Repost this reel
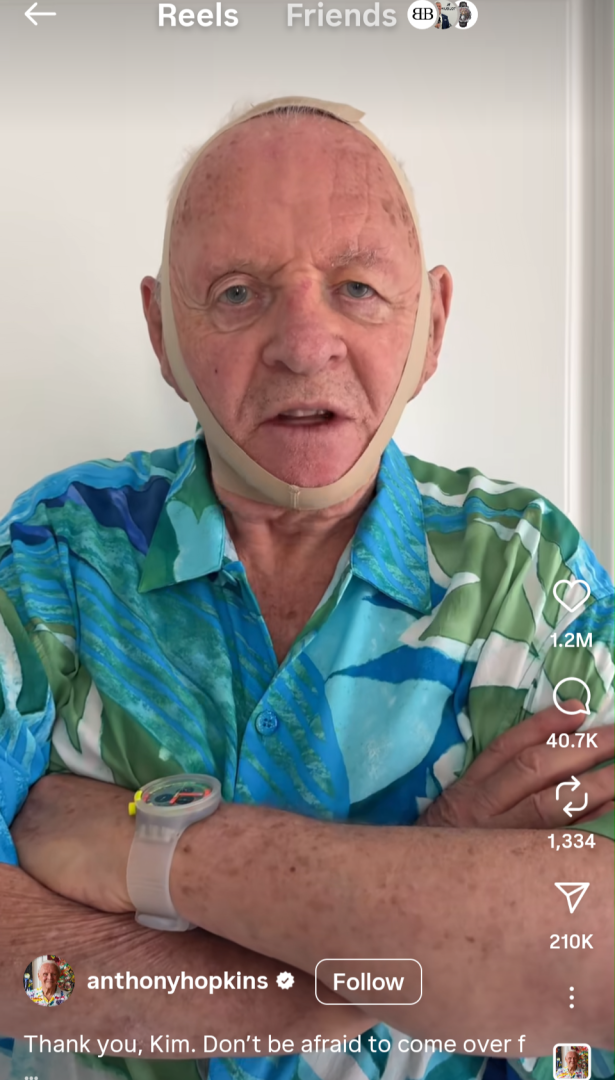Viewport: 615px width, 1080px height. click(571, 797)
